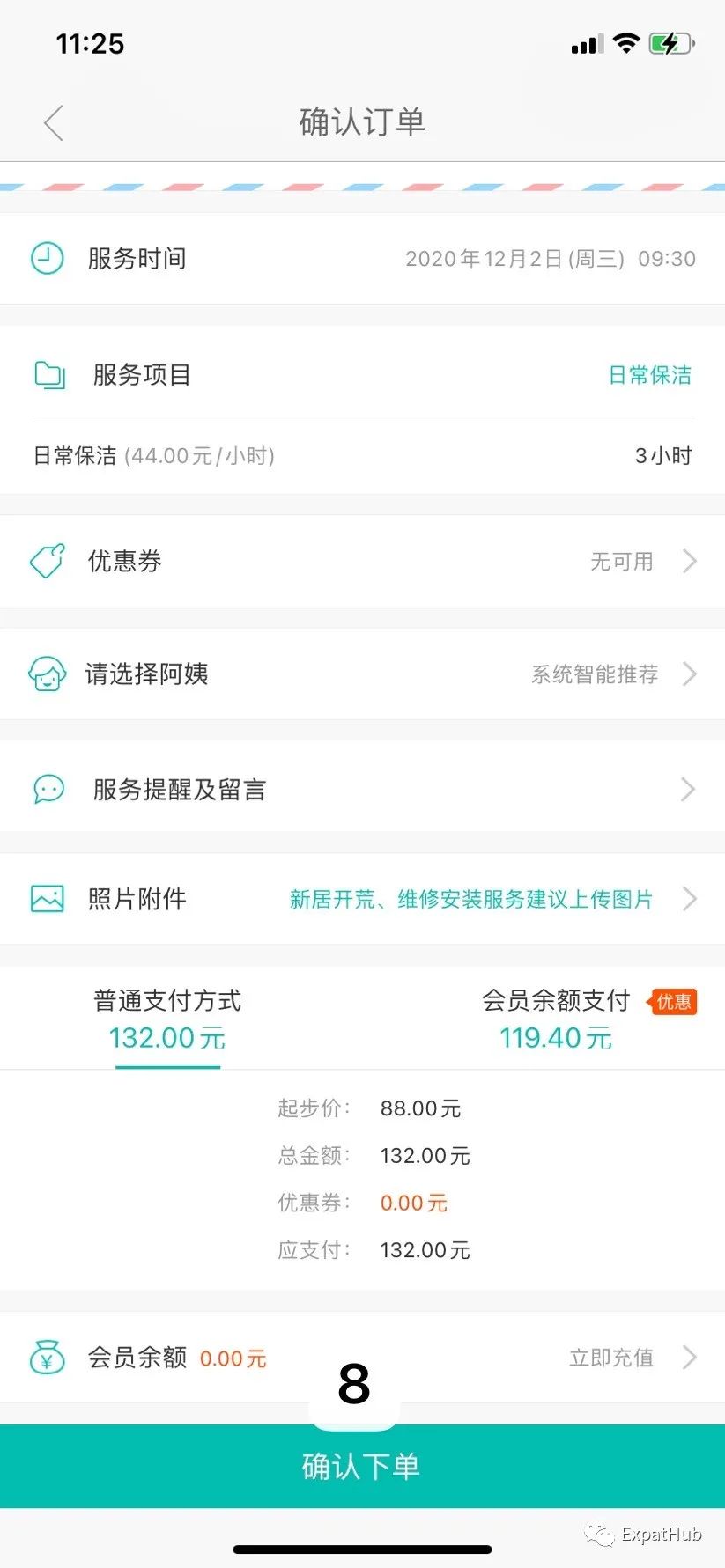The height and width of the screenshot is (1568, 725).
Task: Change the 服务时间 appointment time
Action: point(362,259)
